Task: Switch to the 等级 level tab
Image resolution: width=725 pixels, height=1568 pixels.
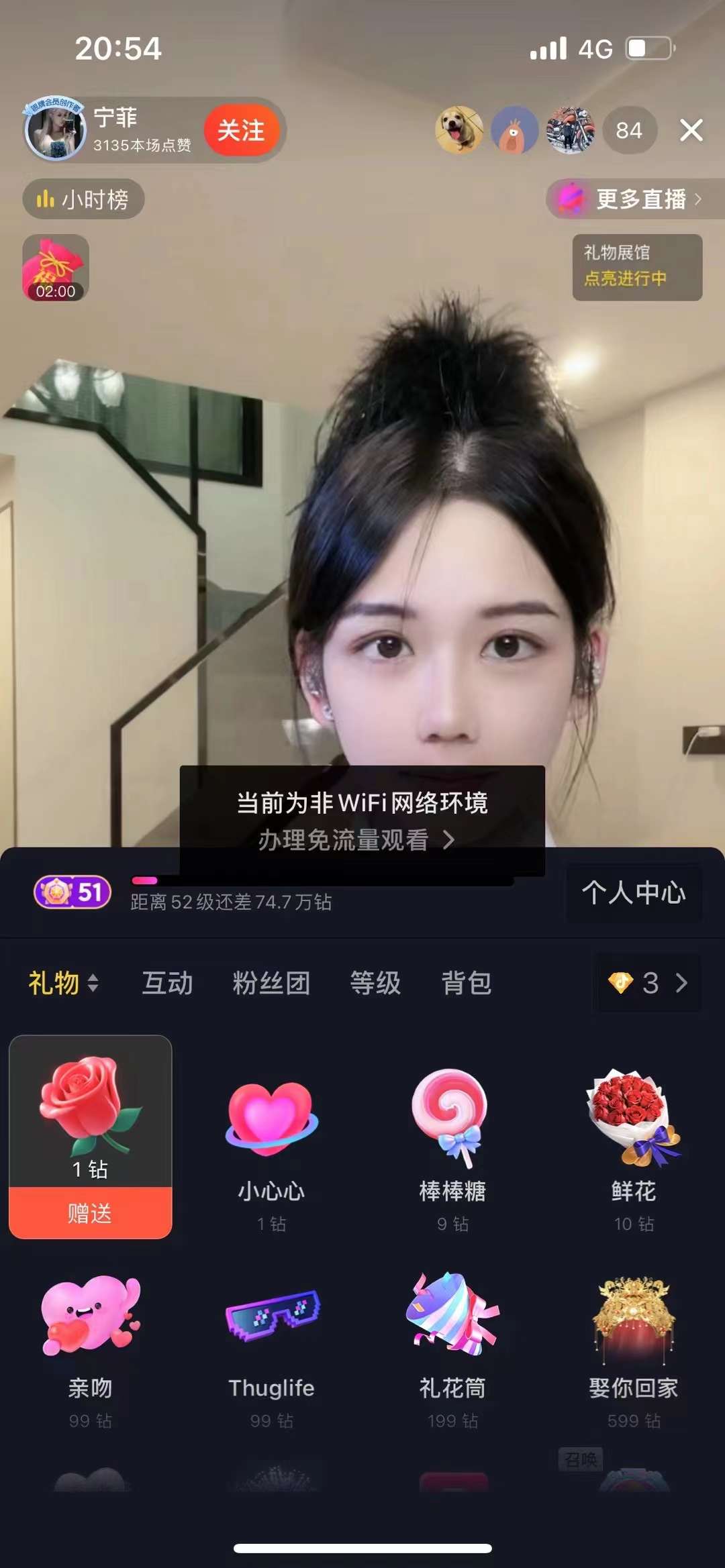Action: tap(375, 983)
